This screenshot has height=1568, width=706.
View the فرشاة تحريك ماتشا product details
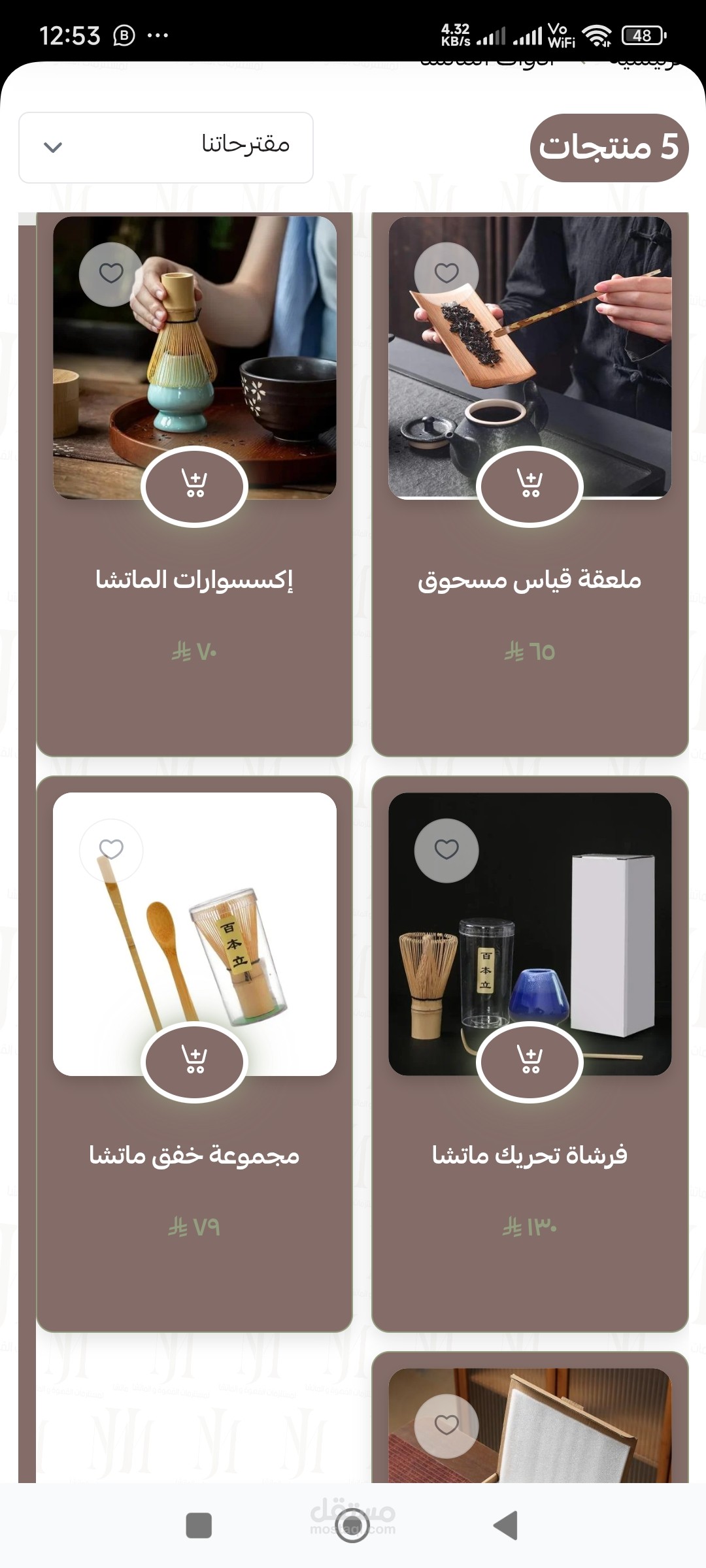click(529, 1155)
